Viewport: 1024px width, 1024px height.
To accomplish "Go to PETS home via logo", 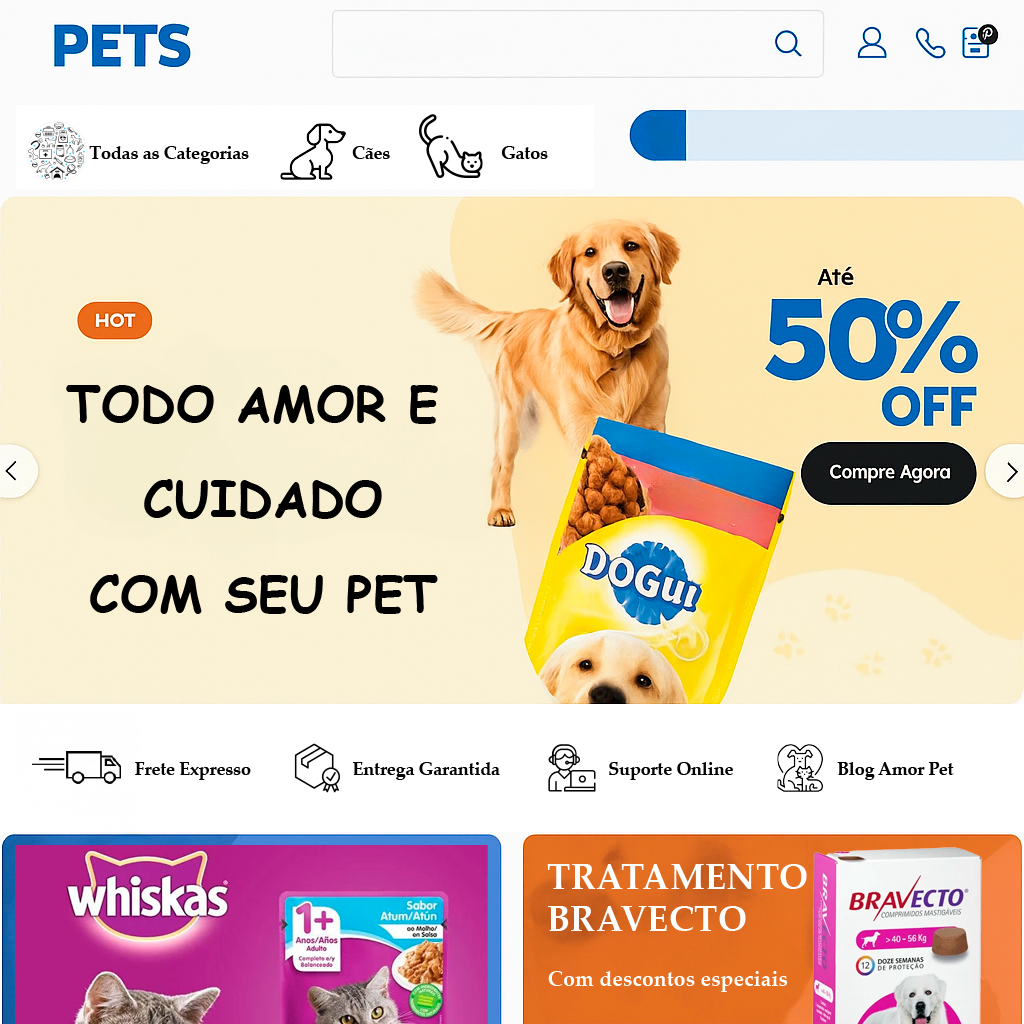I will click(122, 46).
